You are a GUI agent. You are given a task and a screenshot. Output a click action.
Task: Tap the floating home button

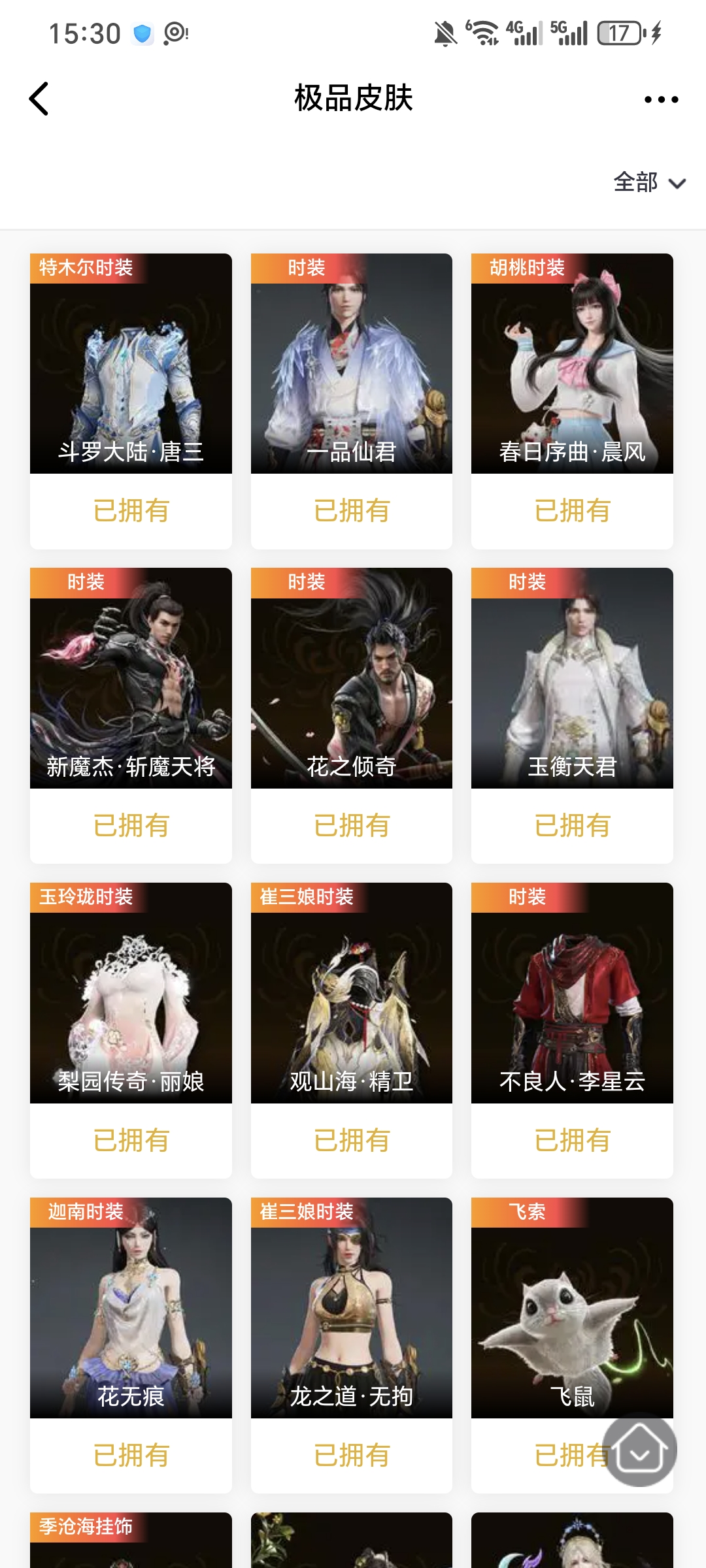[639, 1450]
